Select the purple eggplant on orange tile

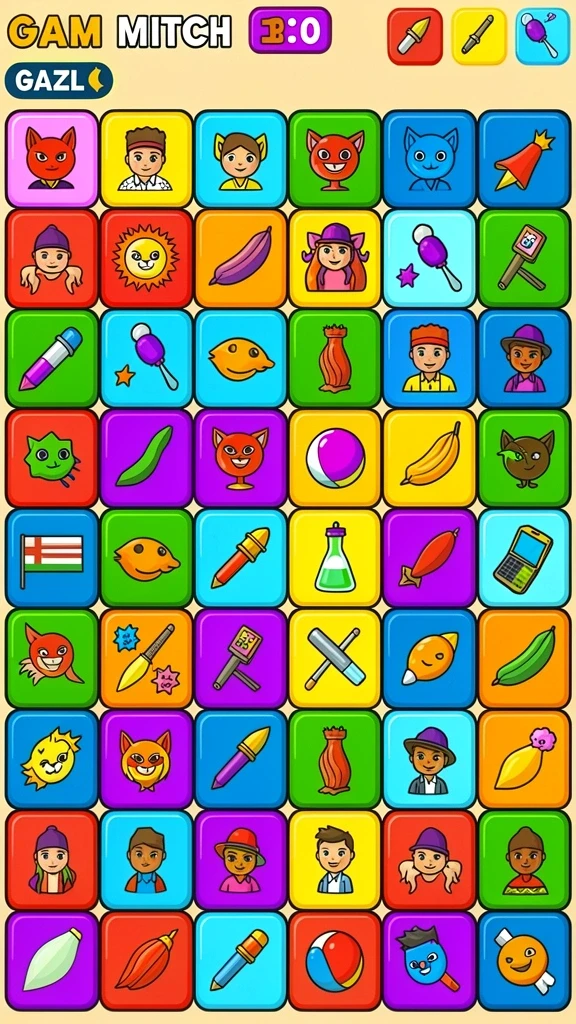coord(240,259)
